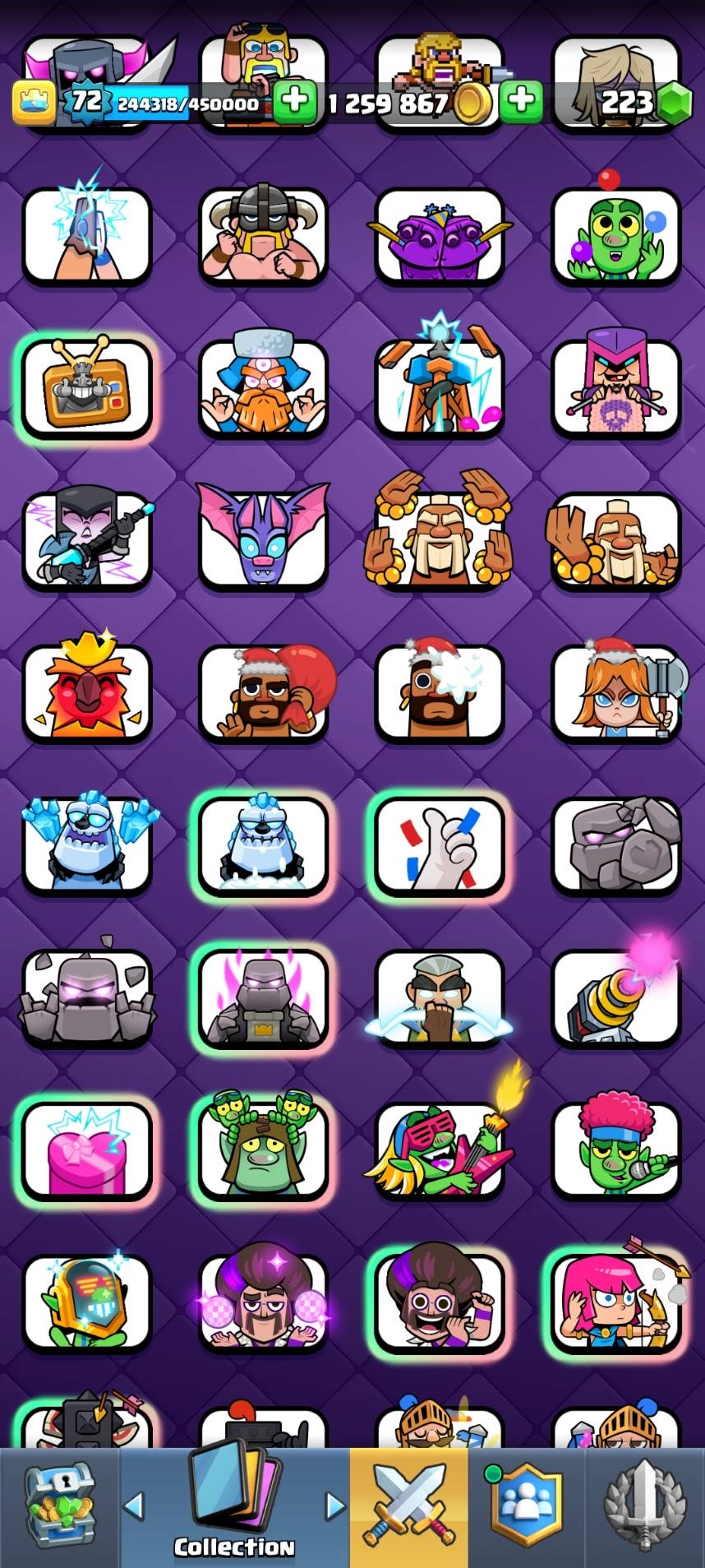The width and height of the screenshot is (705, 1568).
Task: Open the Clan social tab
Action: click(x=527, y=1506)
